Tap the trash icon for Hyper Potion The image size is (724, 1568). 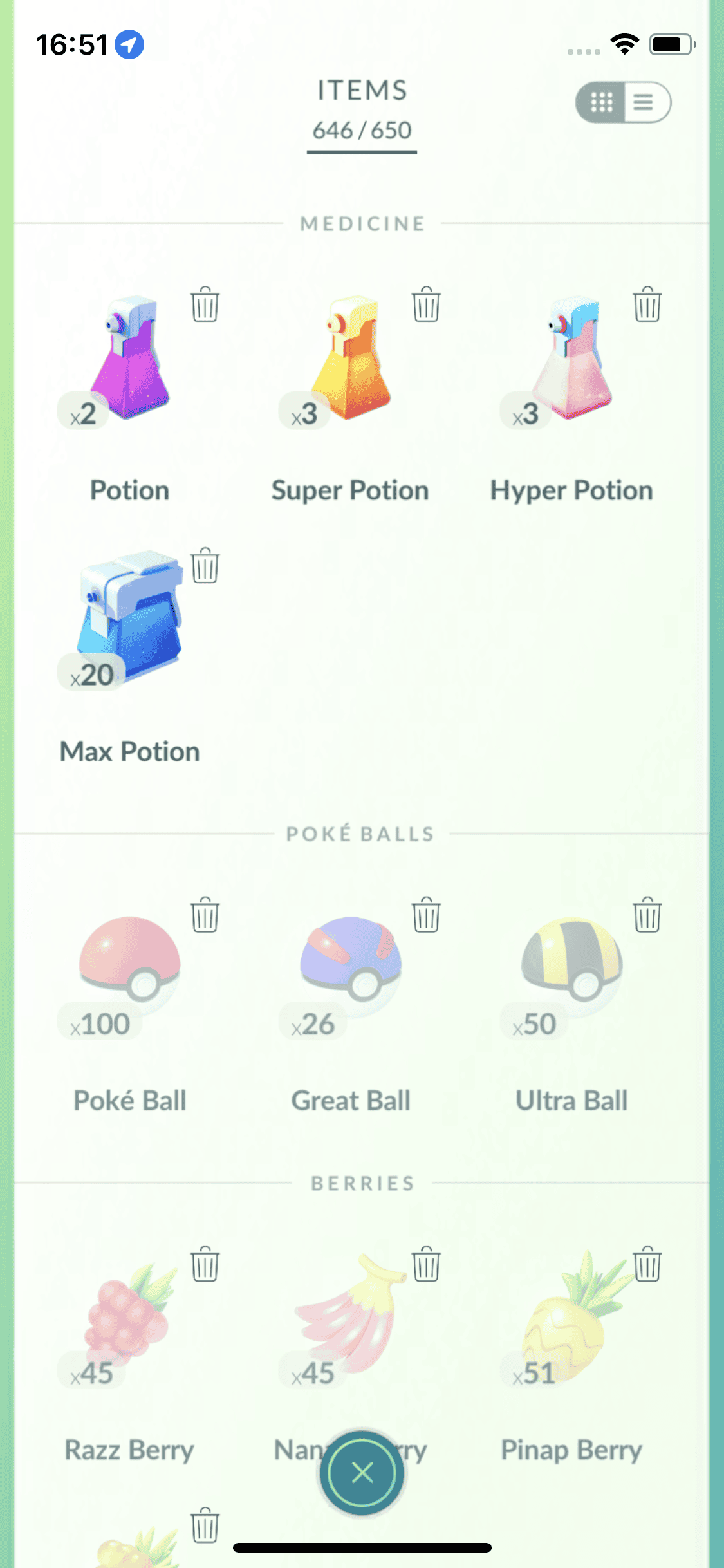(647, 304)
